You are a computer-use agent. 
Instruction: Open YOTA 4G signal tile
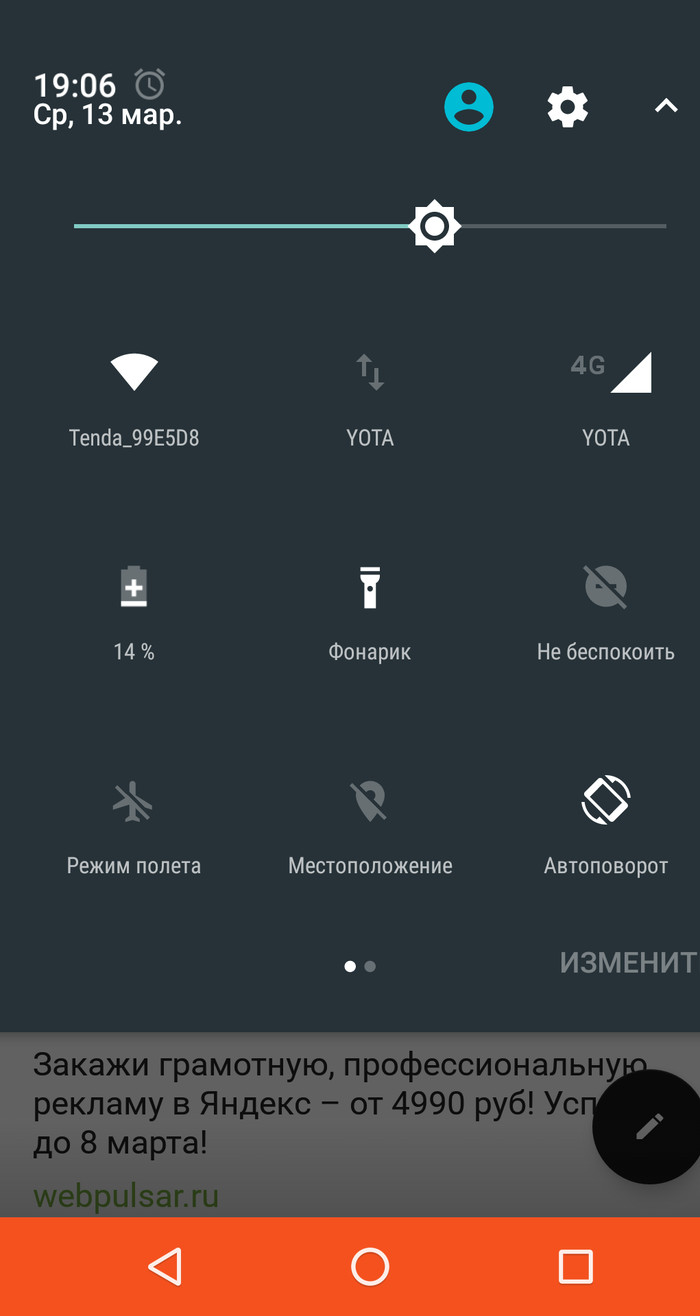point(609,374)
